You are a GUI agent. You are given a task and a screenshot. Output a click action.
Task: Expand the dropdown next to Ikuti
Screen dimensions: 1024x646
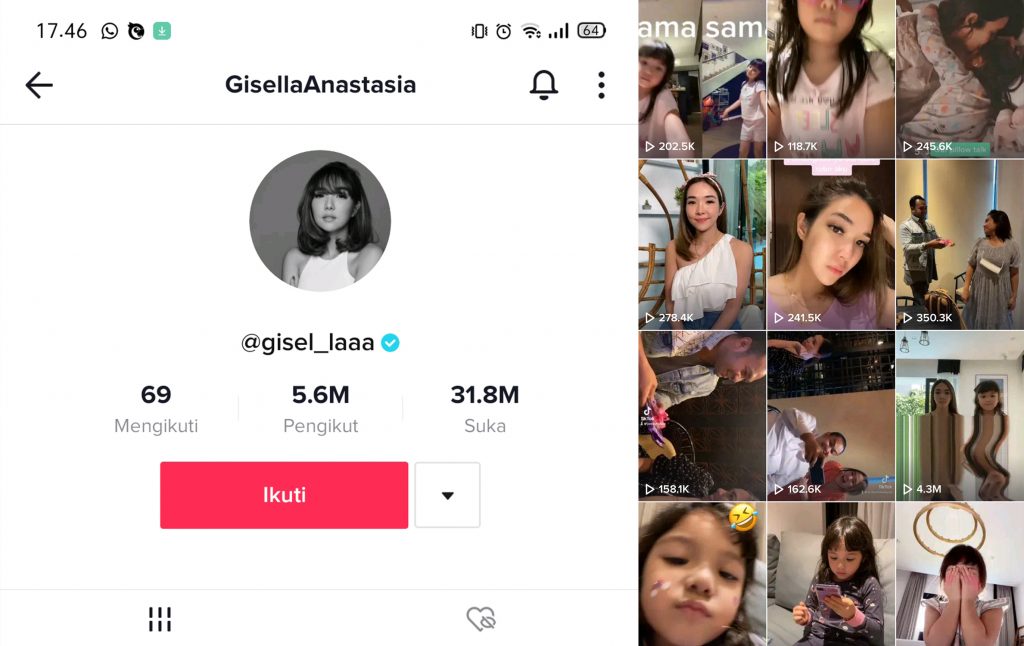(x=447, y=495)
